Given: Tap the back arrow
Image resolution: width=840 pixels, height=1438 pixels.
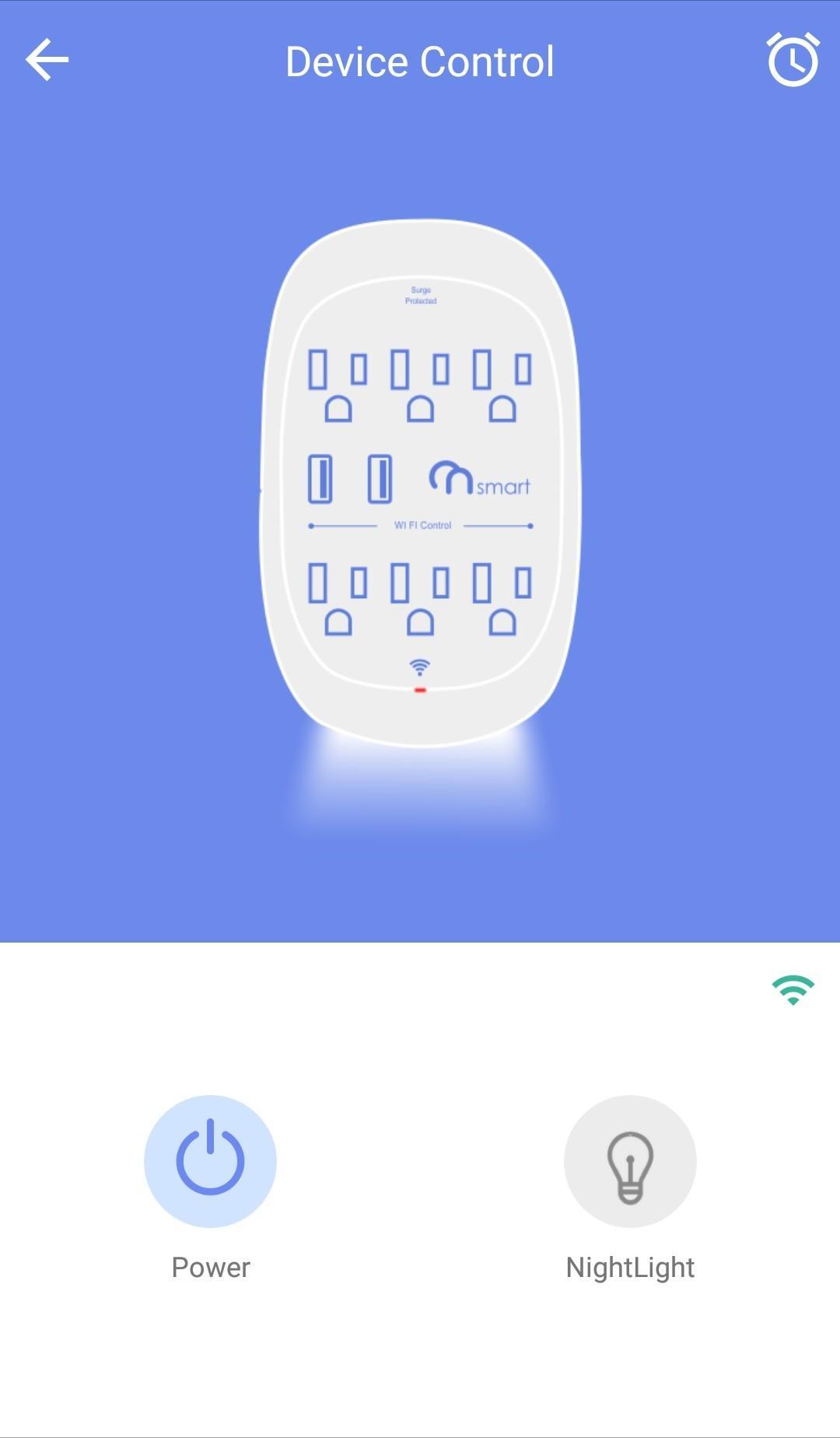Looking at the screenshot, I should click(x=48, y=59).
